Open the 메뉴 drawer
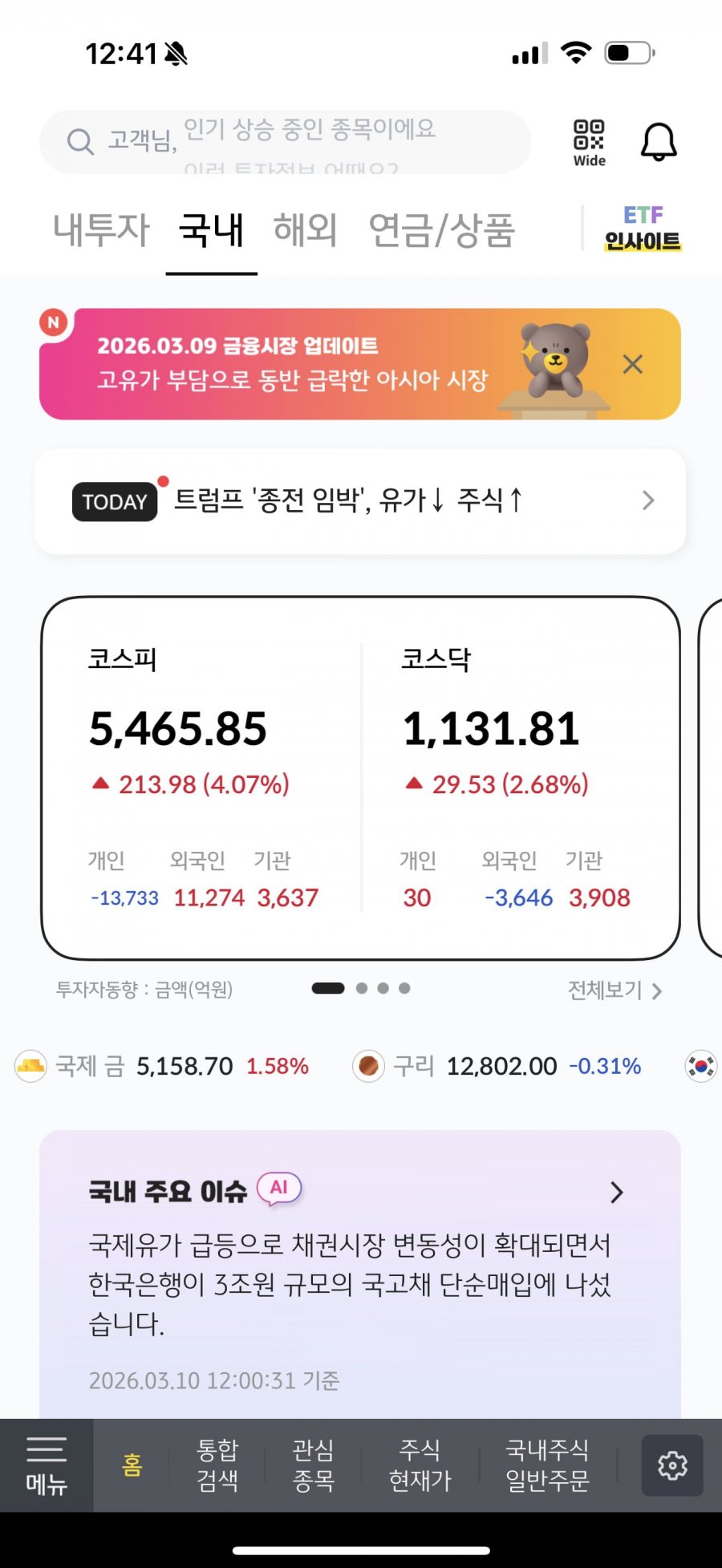Image resolution: width=722 pixels, height=1568 pixels. 47,1465
